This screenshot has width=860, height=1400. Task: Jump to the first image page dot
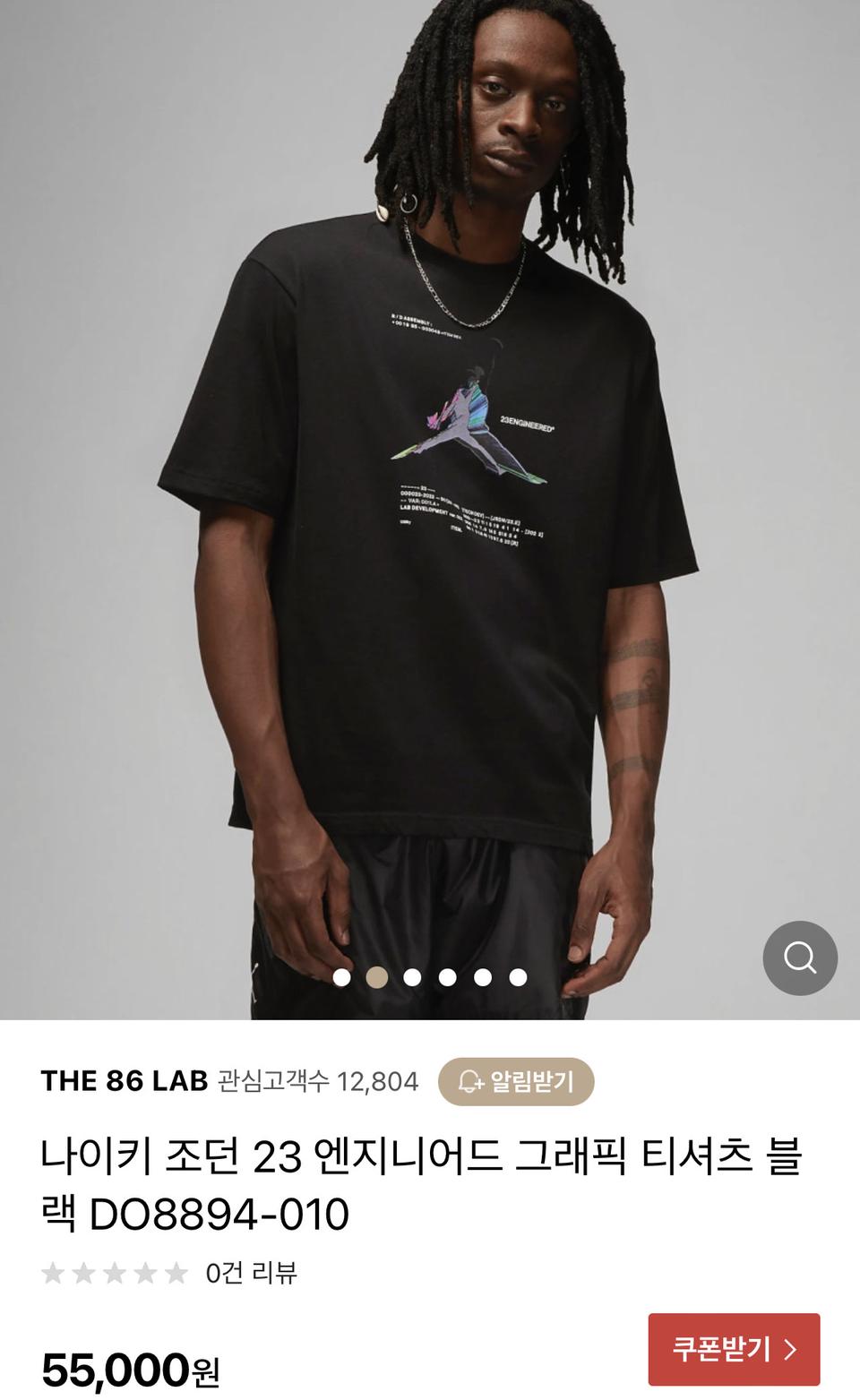coord(341,977)
